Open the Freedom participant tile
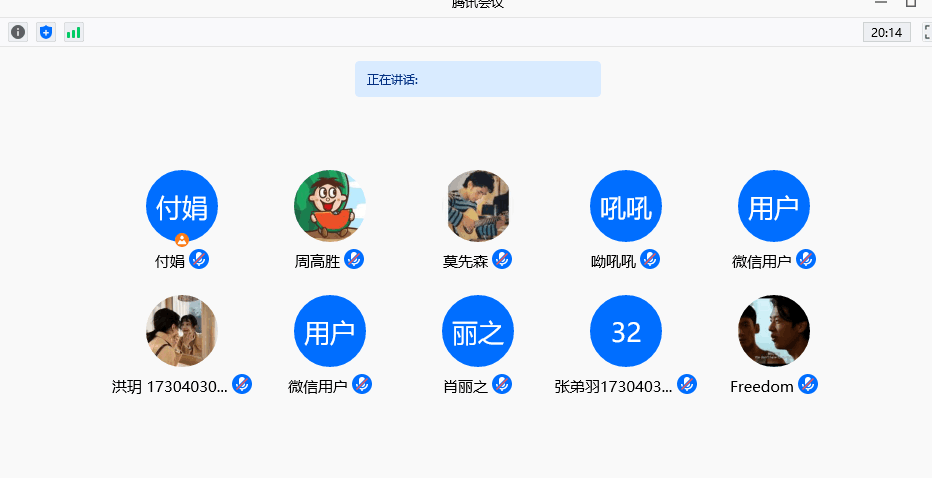 tap(774, 331)
